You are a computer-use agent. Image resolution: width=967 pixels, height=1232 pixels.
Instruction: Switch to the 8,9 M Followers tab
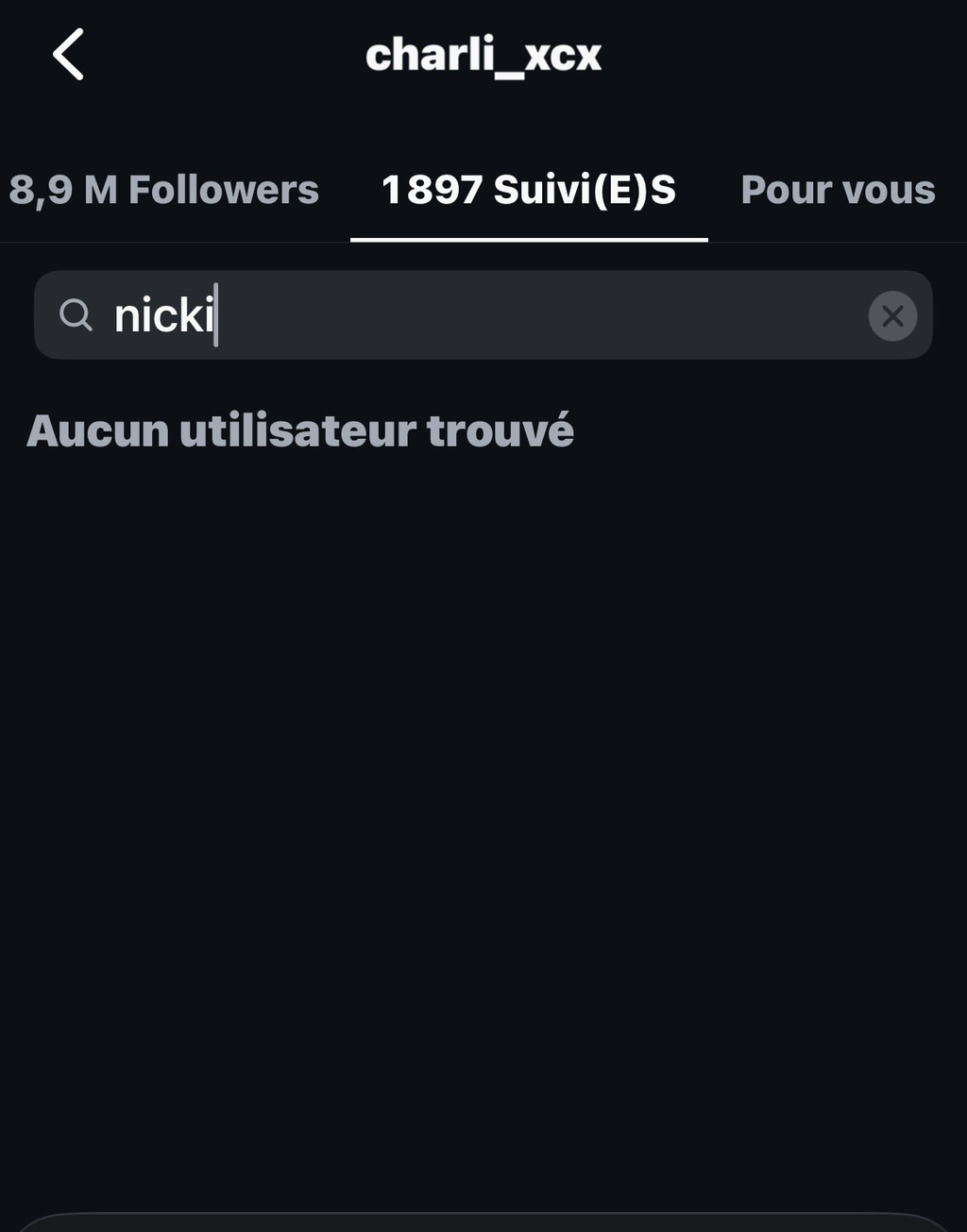pos(164,190)
